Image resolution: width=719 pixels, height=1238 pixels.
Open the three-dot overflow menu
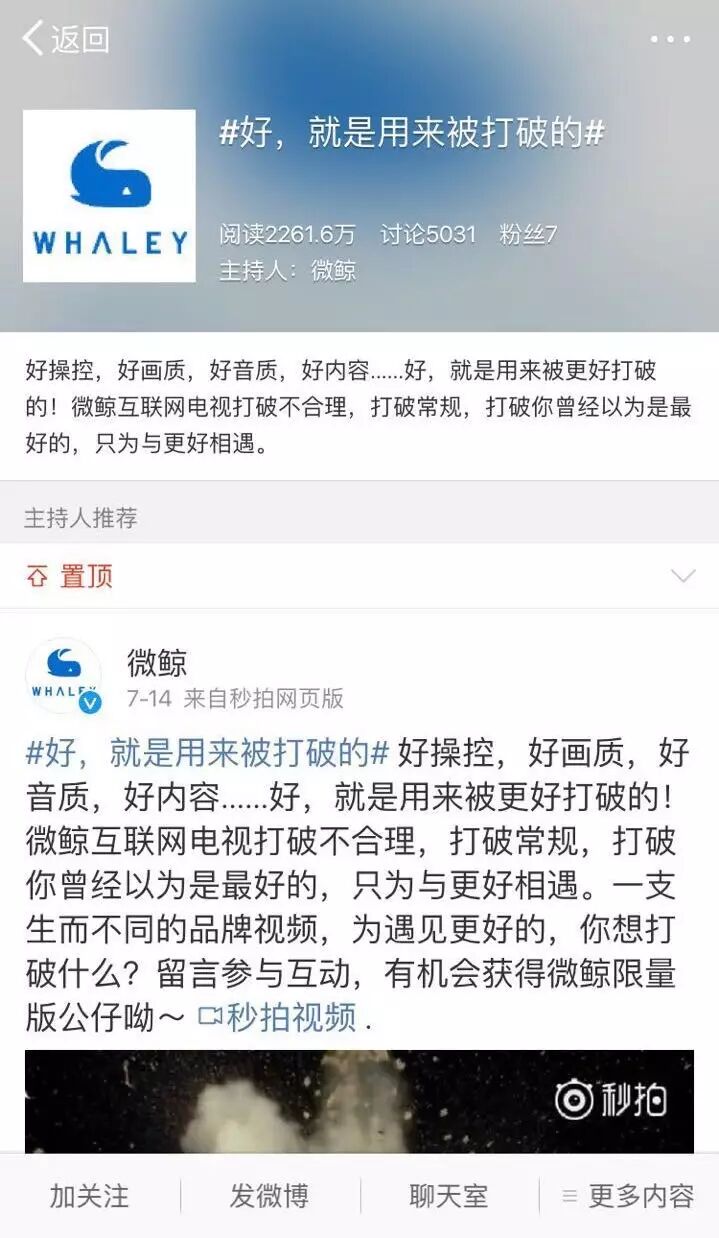670,40
